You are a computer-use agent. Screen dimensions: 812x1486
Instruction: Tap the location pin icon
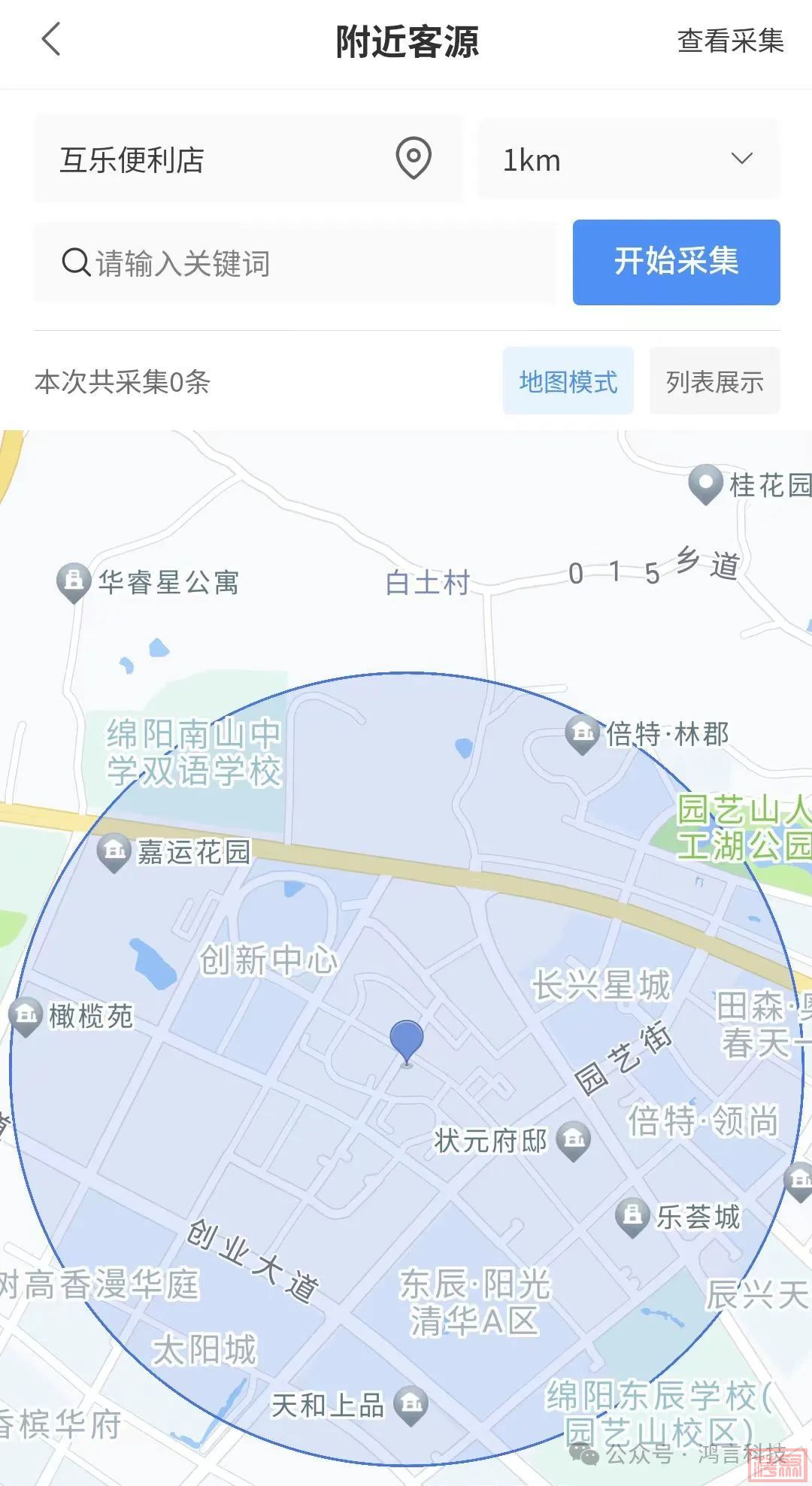413,159
